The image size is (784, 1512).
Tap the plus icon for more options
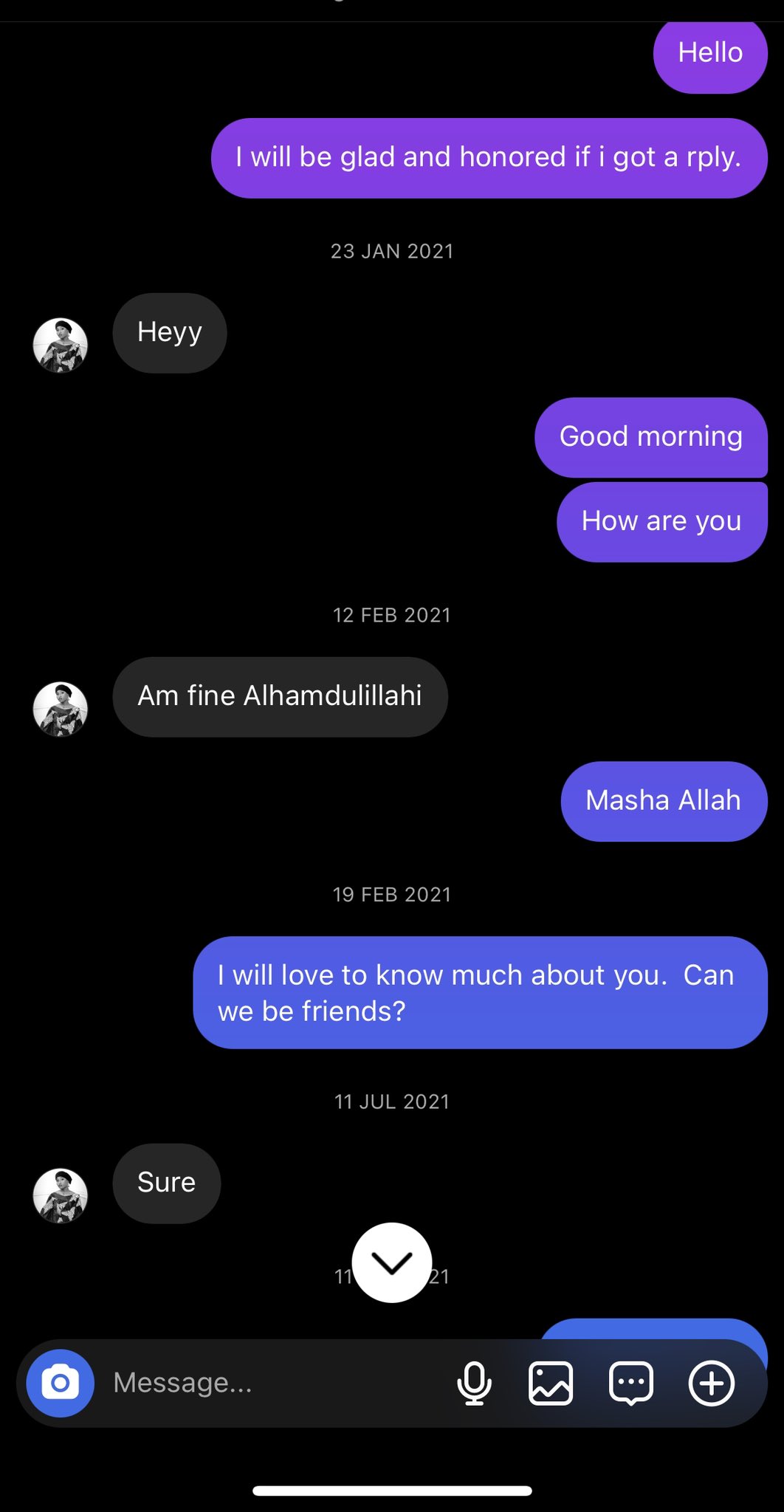tap(711, 1383)
